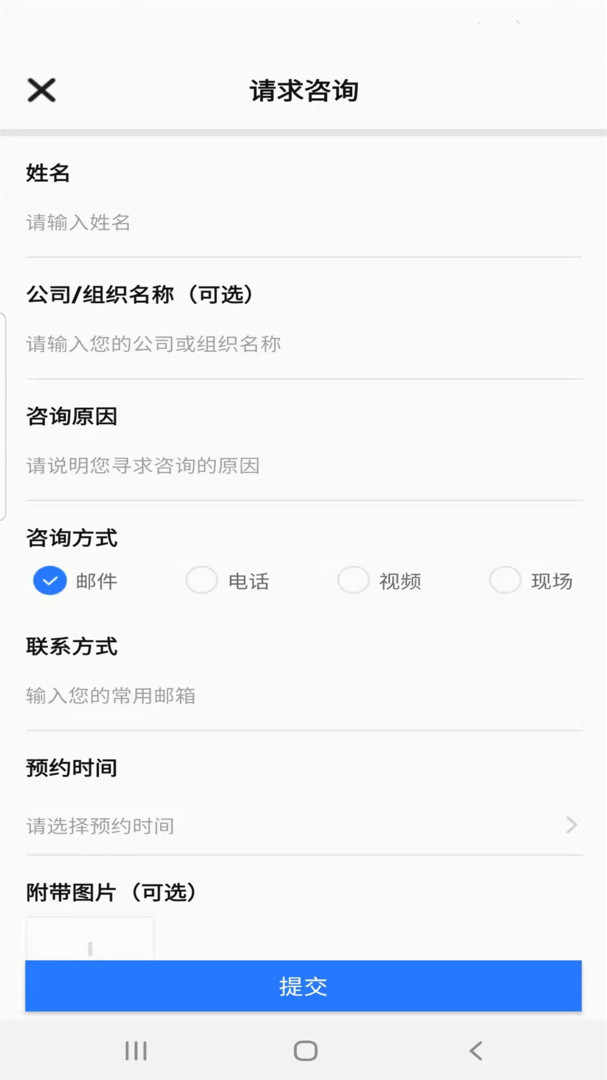Add an image under 附带图片
The image size is (607, 1080).
(90, 939)
